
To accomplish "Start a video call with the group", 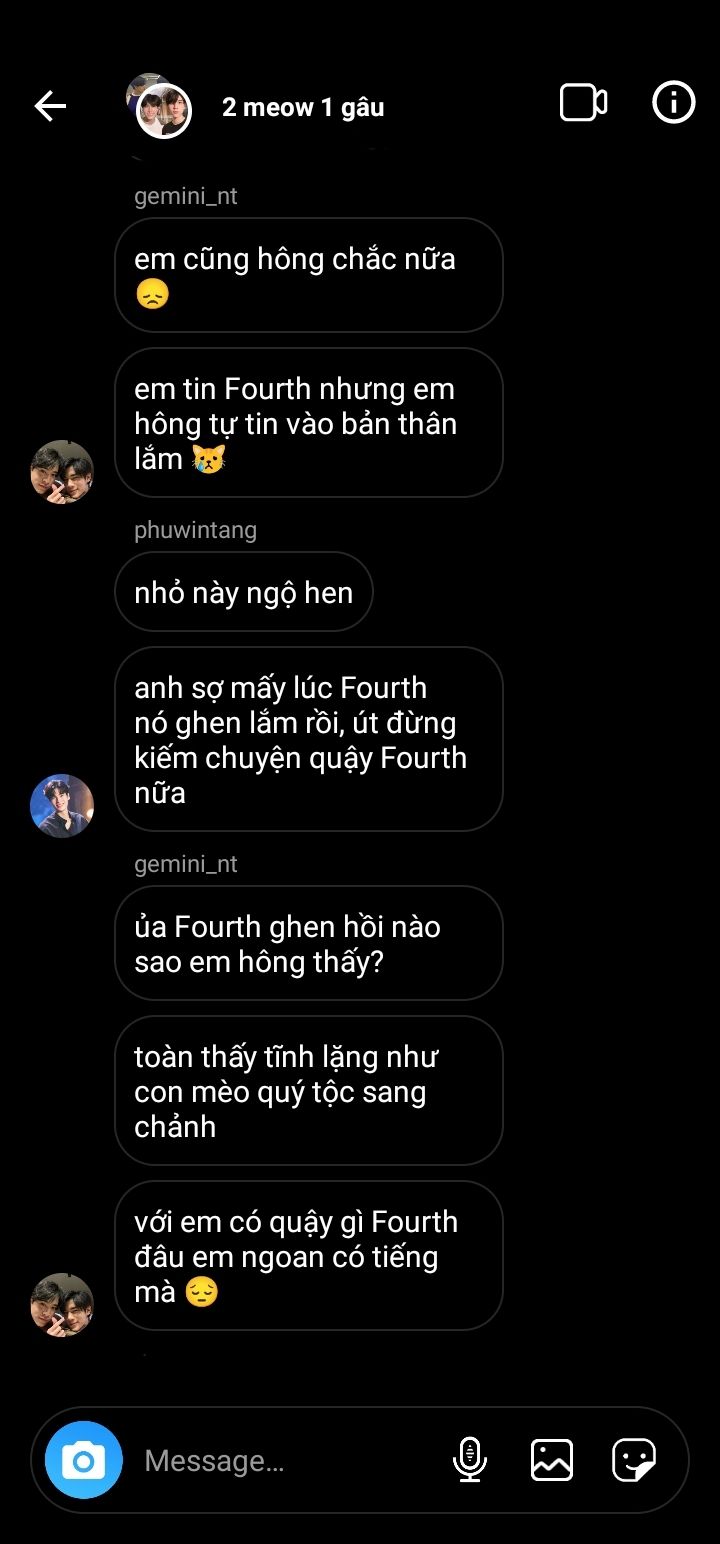I will (583, 103).
